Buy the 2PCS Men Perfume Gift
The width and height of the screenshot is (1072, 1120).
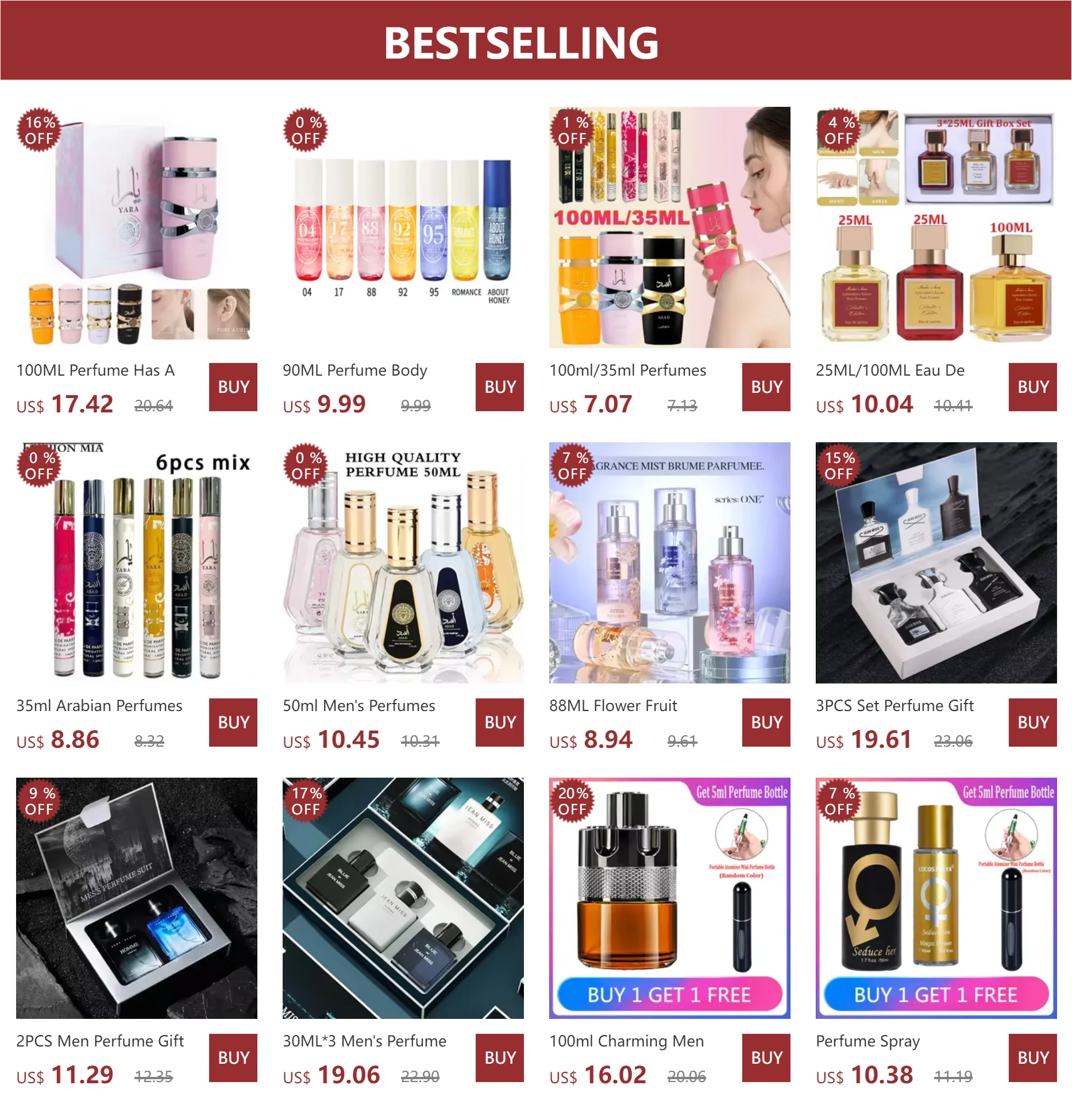[233, 1058]
